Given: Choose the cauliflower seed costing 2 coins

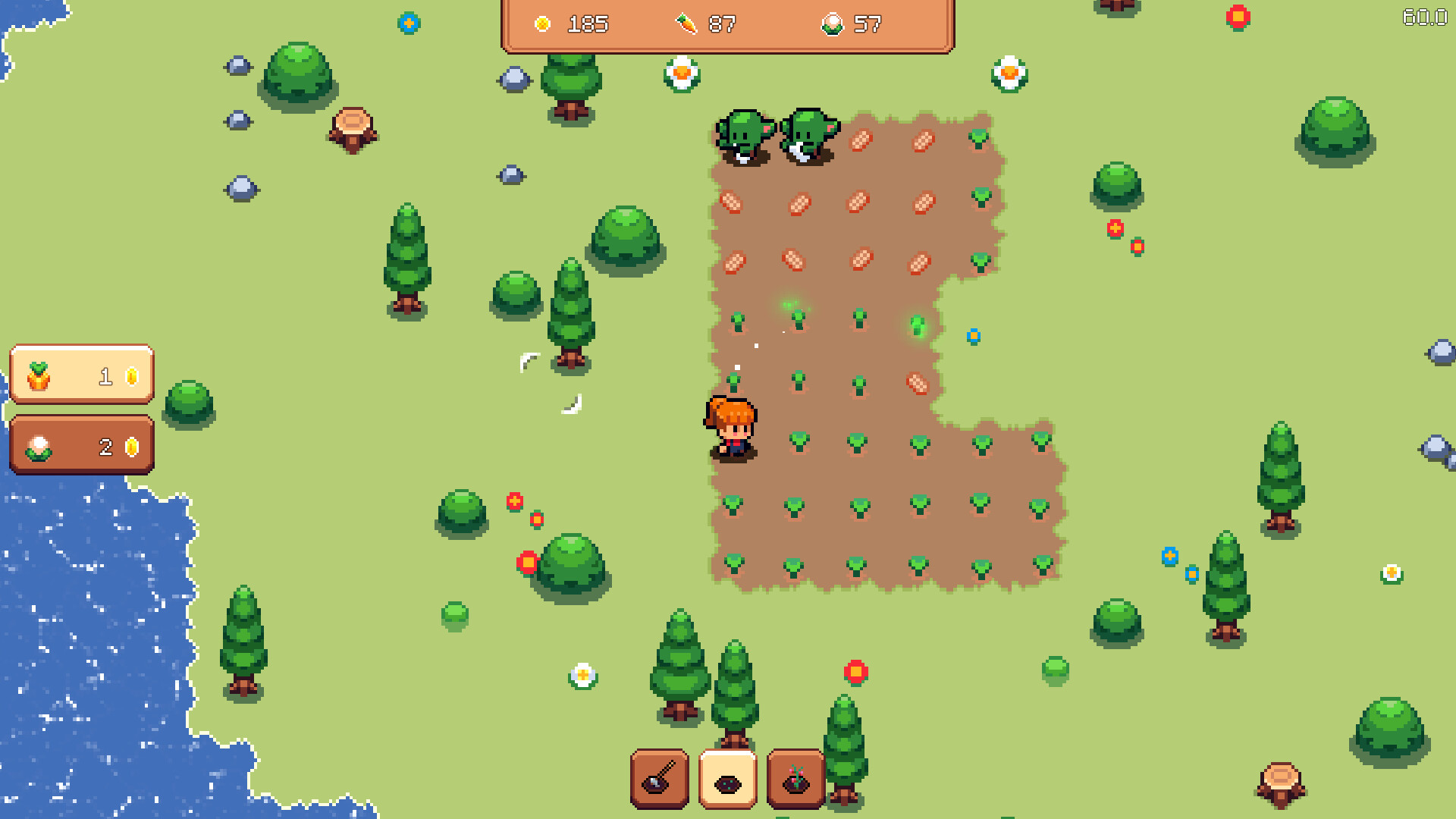Looking at the screenshot, I should tap(82, 446).
